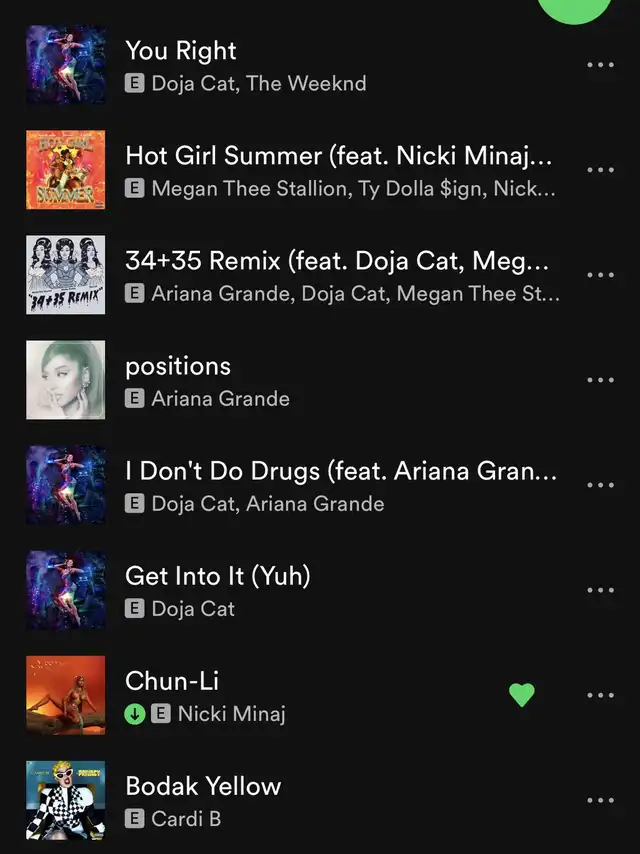Open more options for Bodak Yellow
Screen dimensions: 640x854
(x=600, y=800)
